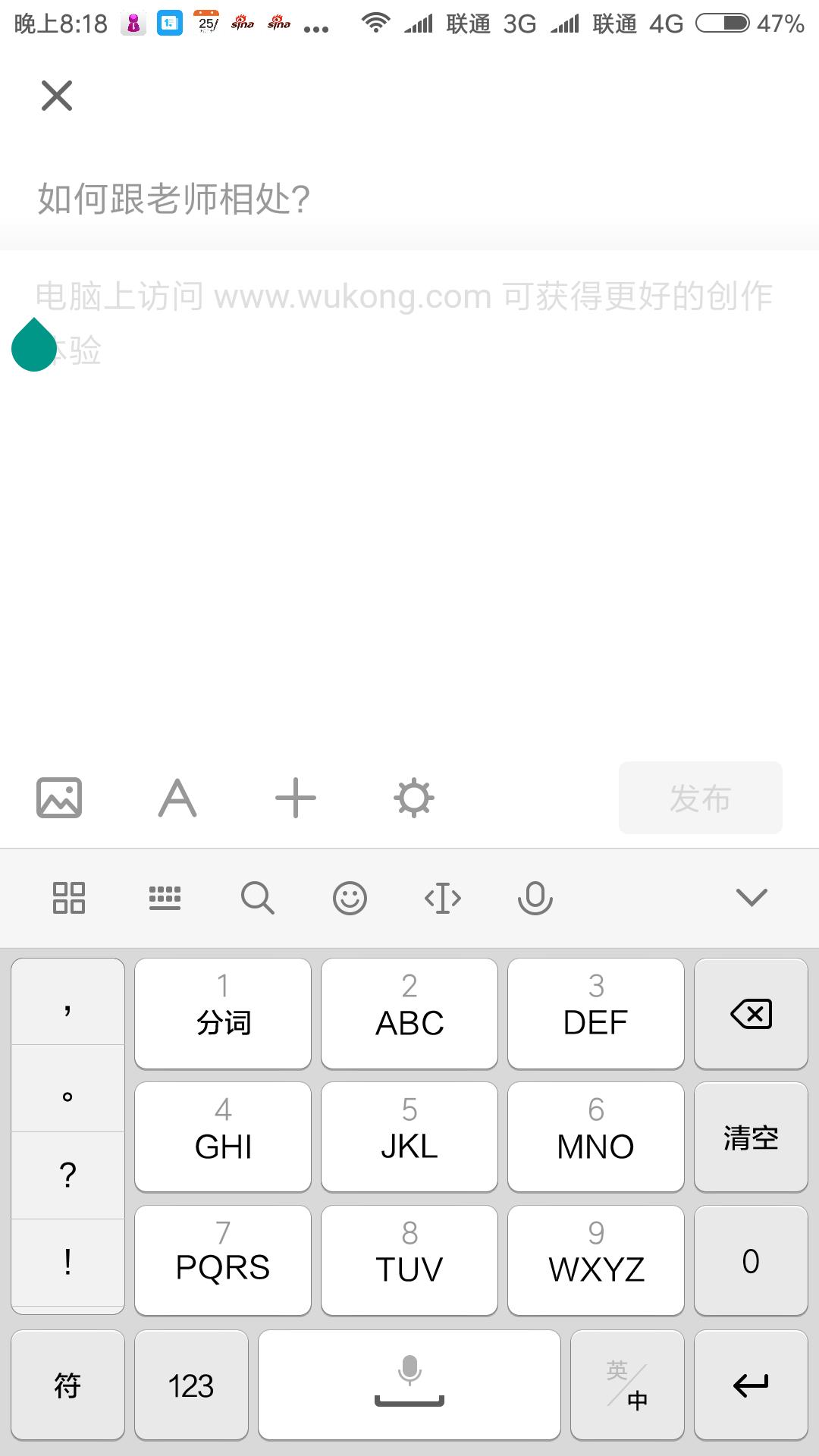Switch keyboard layout type
819x1456 pixels.
coord(165,898)
